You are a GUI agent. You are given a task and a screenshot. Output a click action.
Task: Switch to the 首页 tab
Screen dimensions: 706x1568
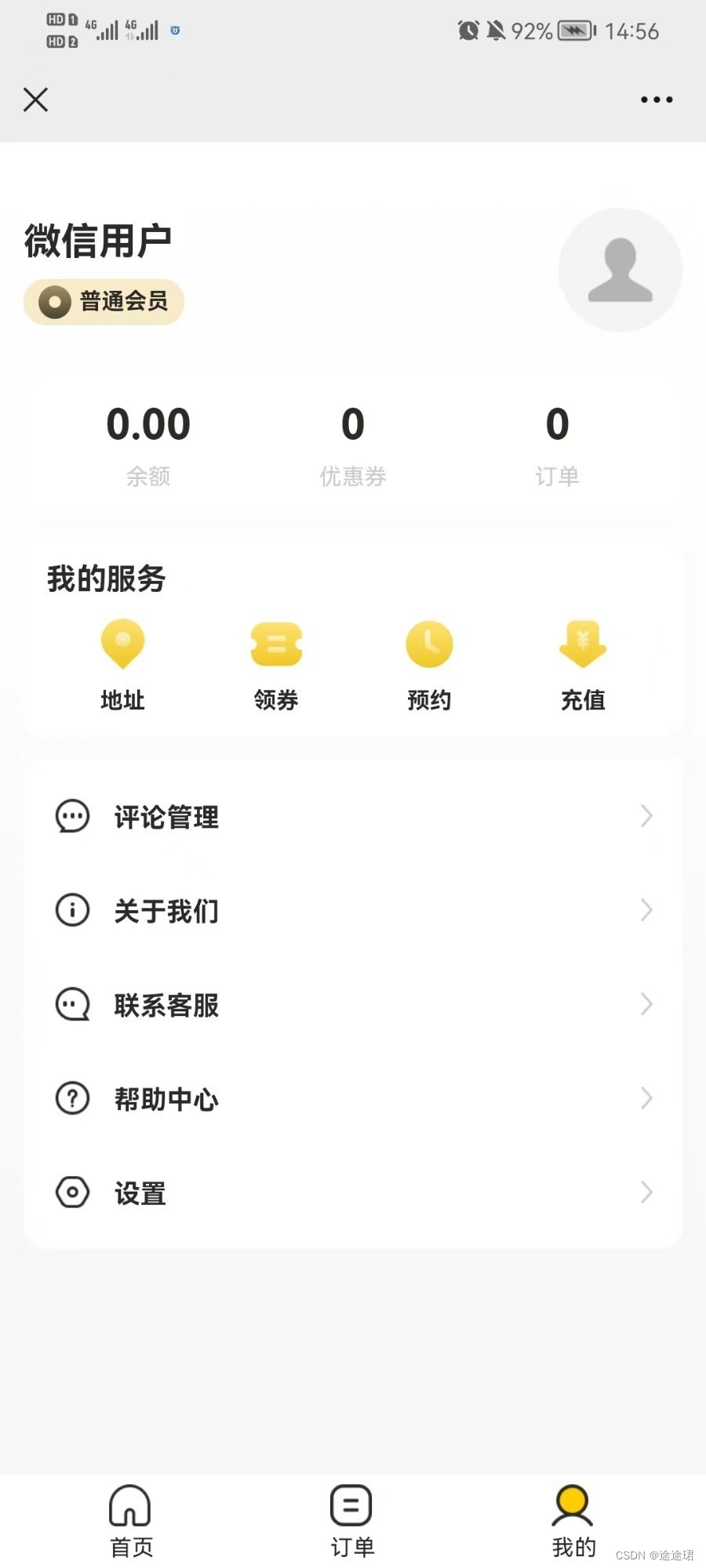tap(131, 1521)
